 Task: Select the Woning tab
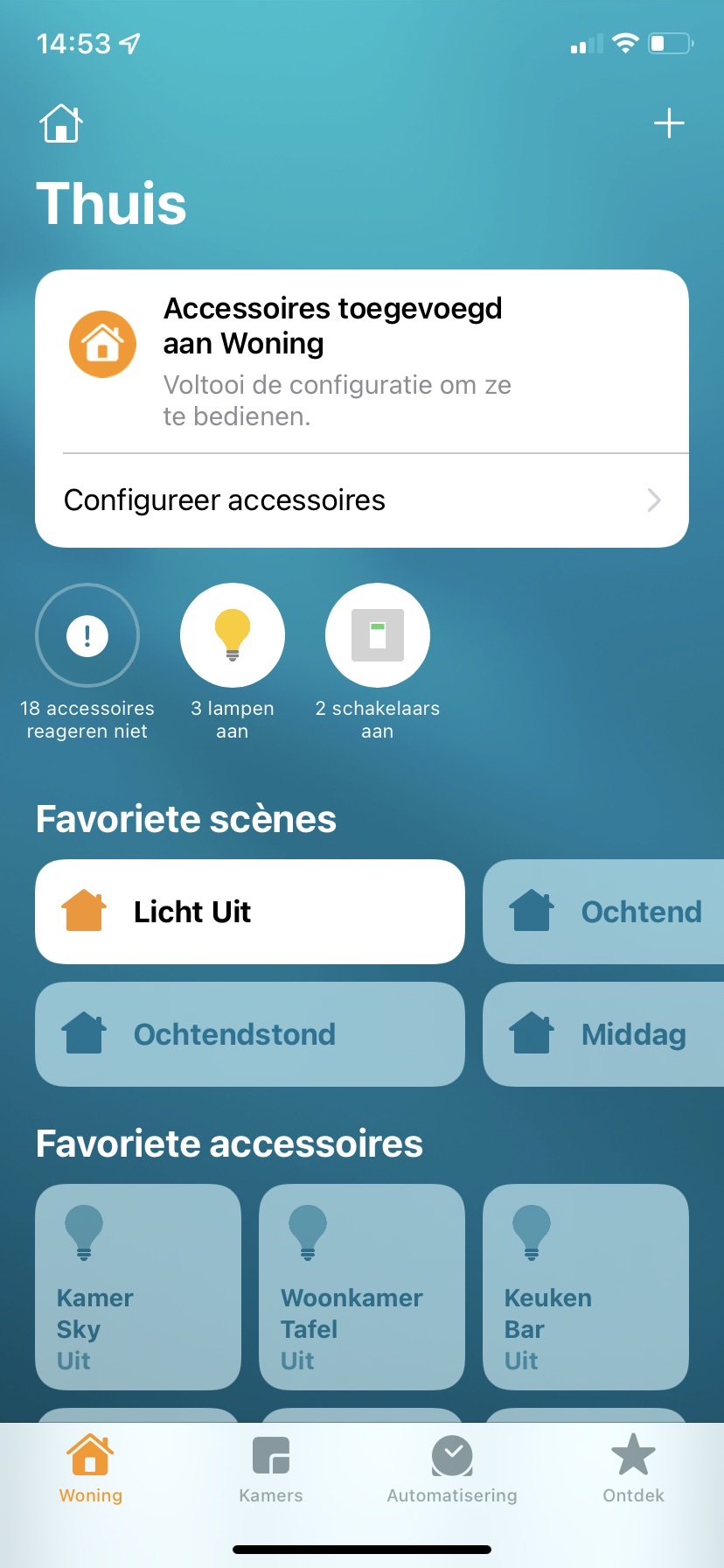tap(91, 1470)
